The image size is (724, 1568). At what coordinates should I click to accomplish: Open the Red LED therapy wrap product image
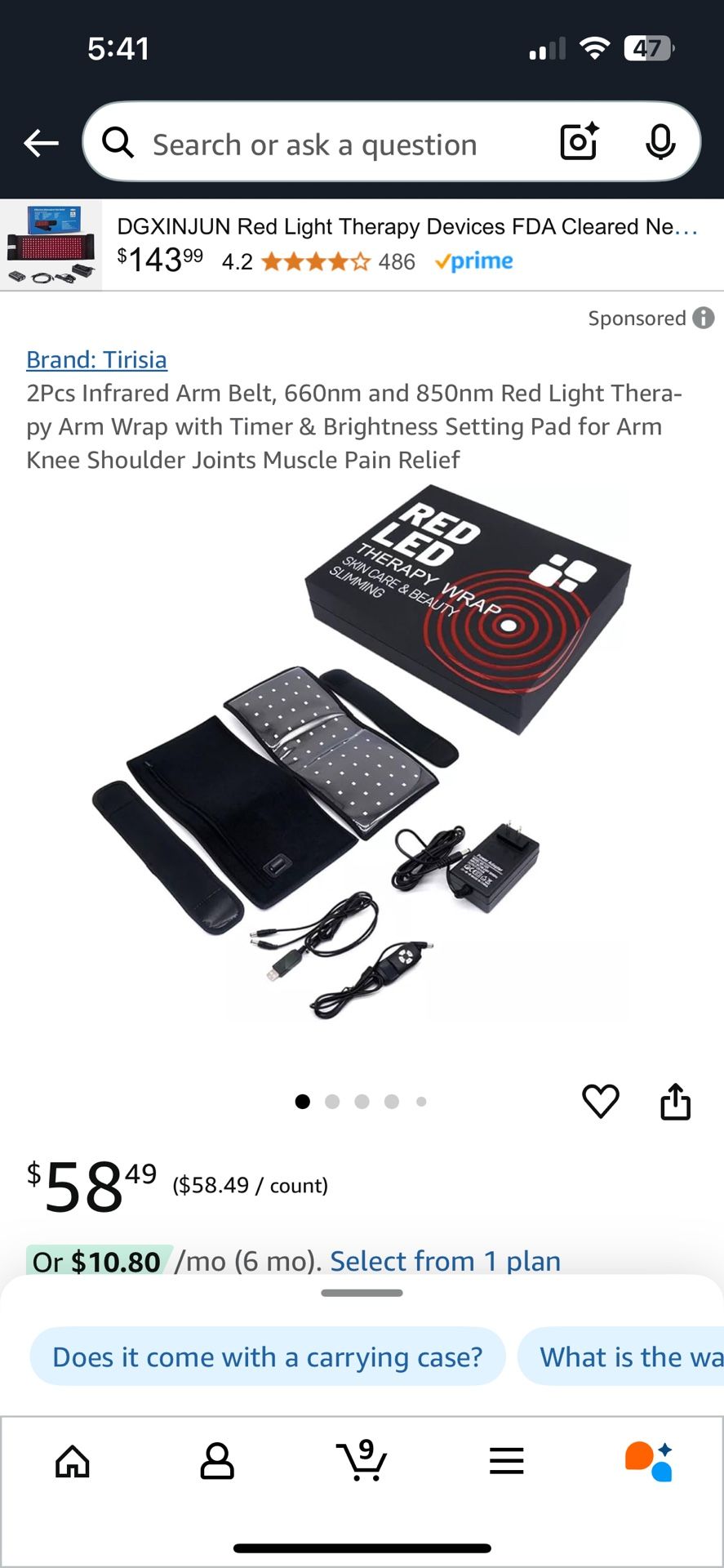[362, 751]
